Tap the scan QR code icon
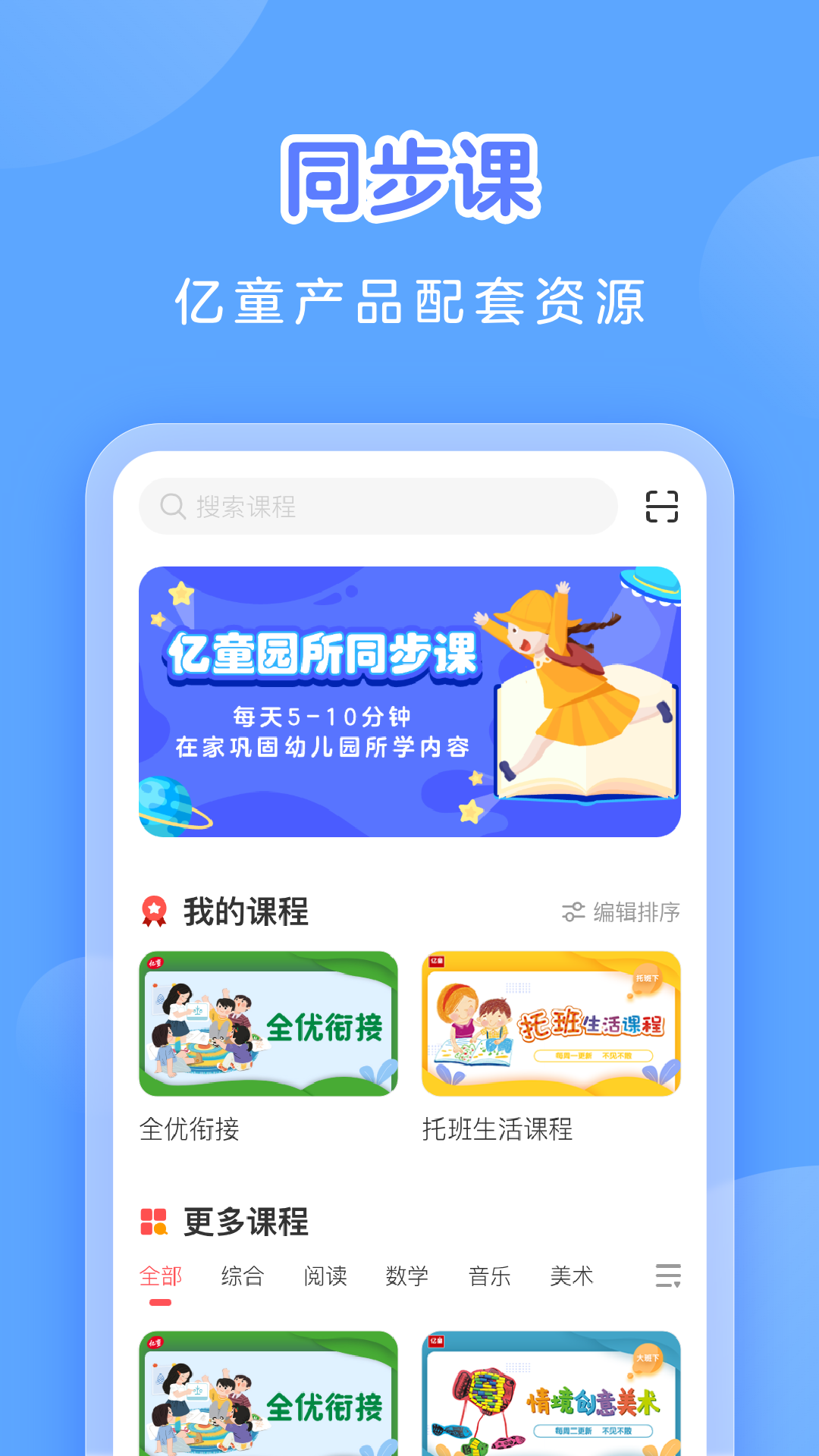This screenshot has height=1456, width=819. click(664, 507)
